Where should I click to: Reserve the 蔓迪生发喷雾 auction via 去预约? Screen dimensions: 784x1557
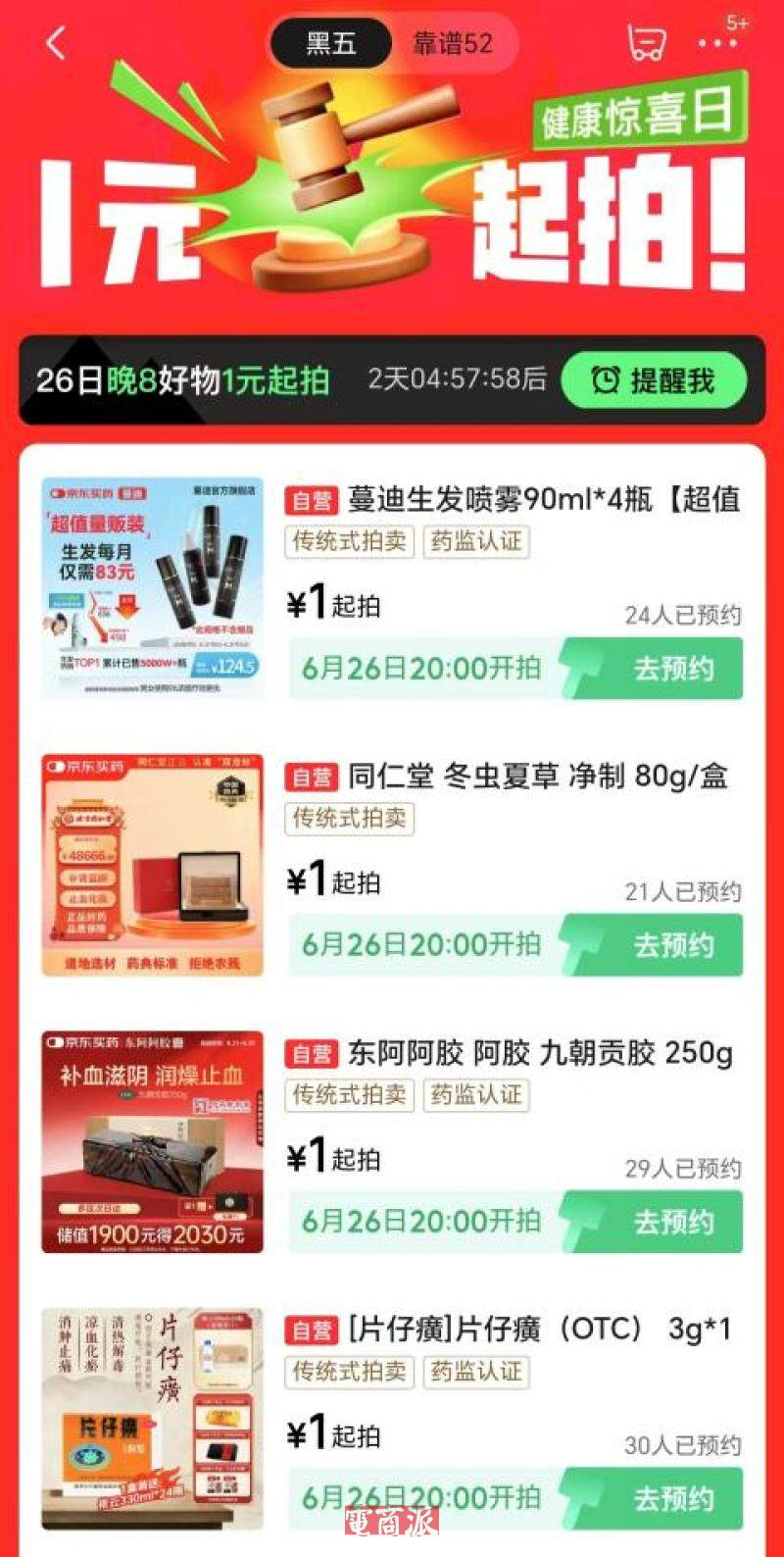(672, 669)
